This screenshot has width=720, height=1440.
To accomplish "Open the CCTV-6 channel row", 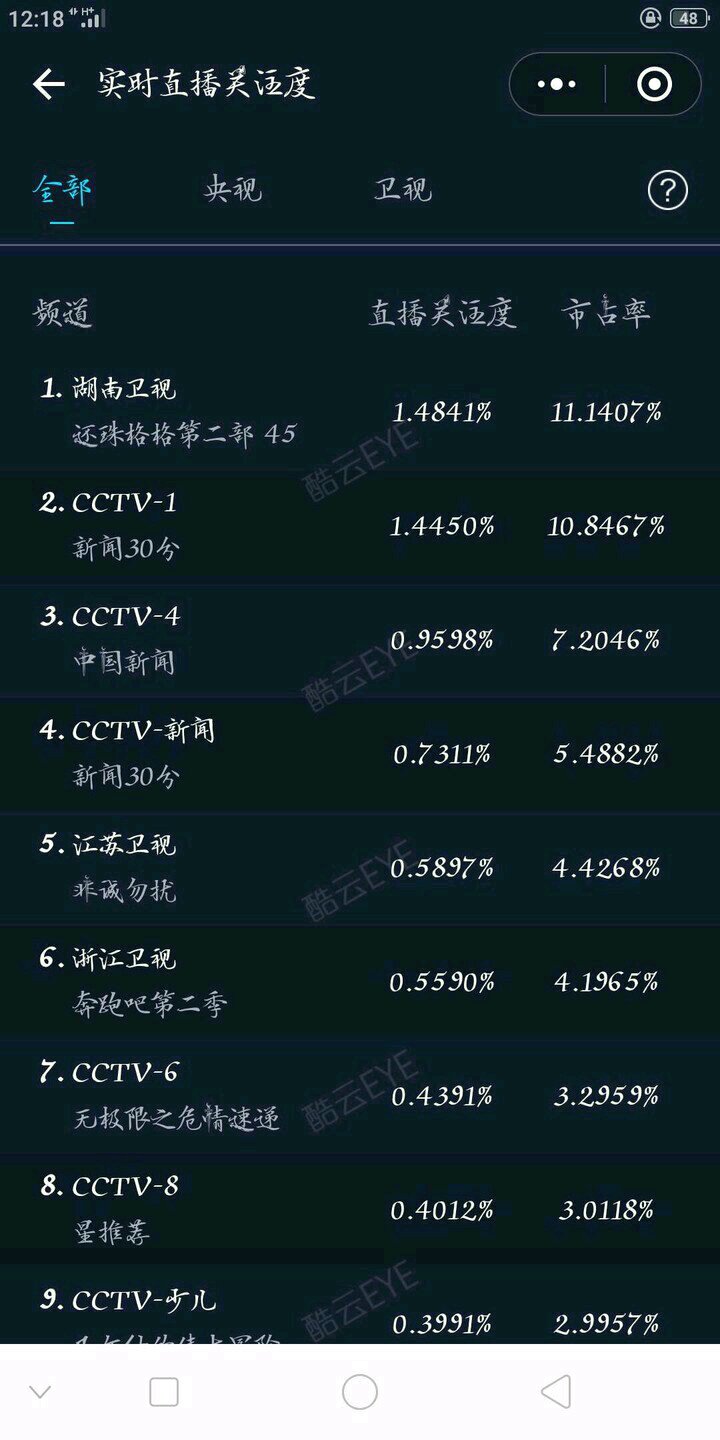I will point(360,1095).
